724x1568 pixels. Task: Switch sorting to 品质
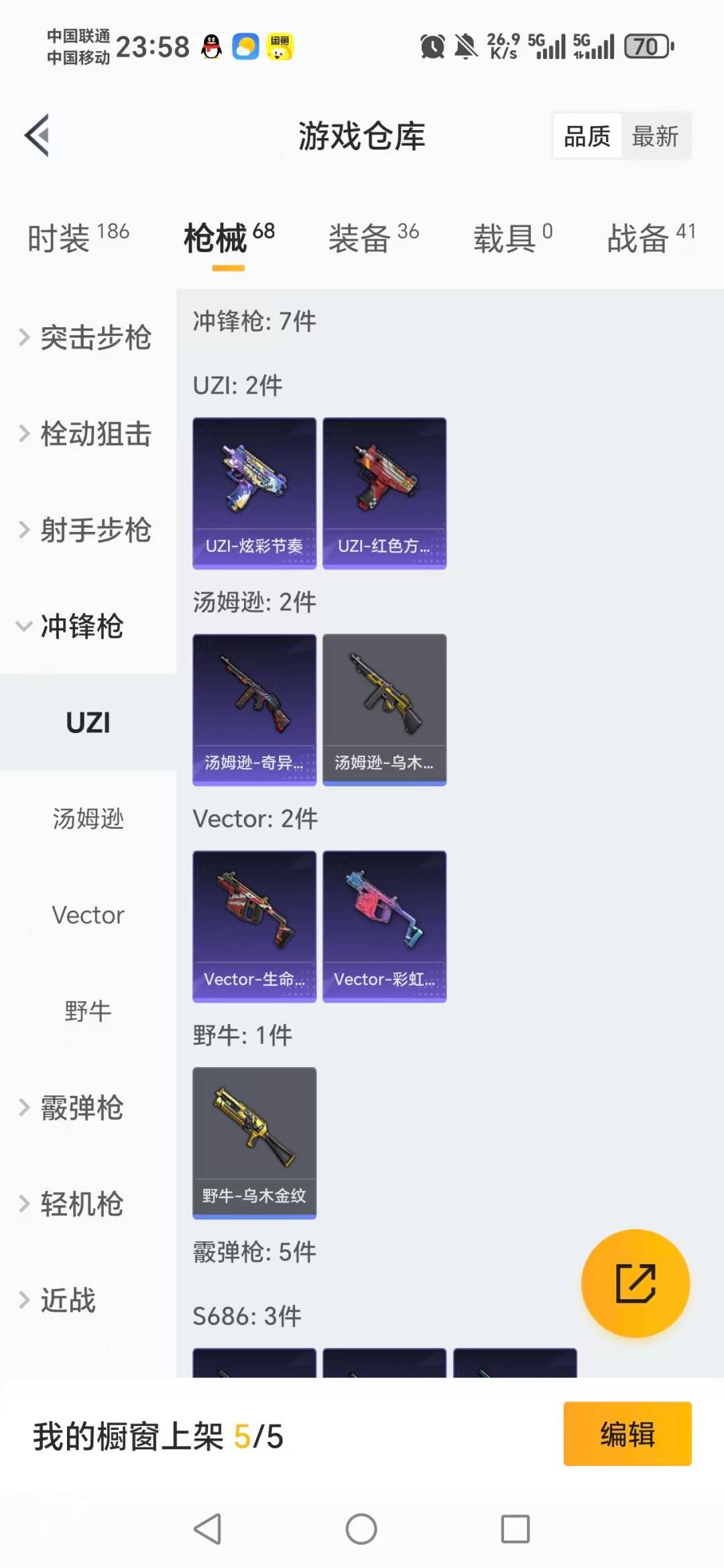[x=586, y=135]
